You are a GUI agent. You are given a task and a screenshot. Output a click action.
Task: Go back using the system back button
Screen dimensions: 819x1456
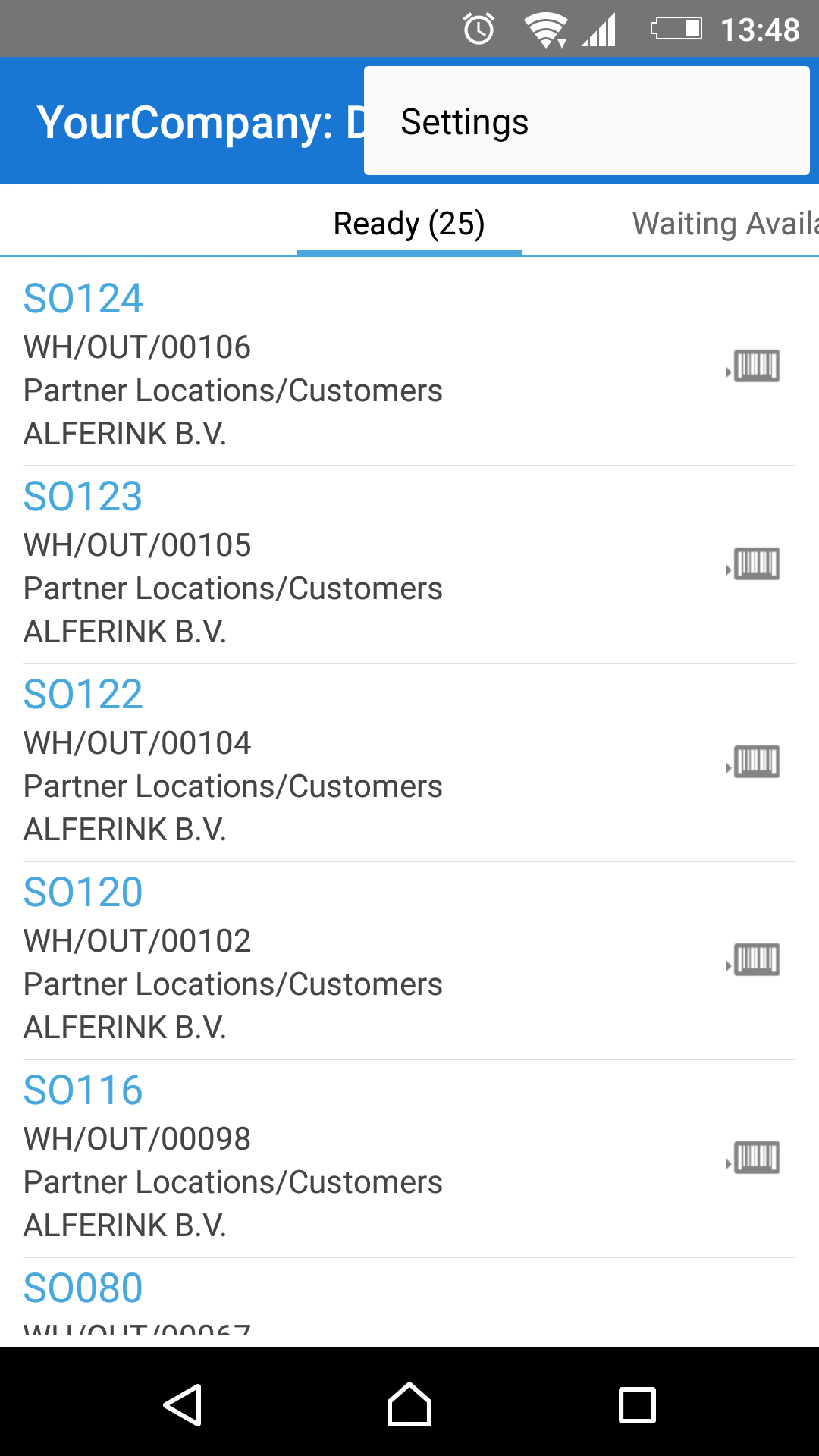pyautogui.click(x=182, y=1405)
